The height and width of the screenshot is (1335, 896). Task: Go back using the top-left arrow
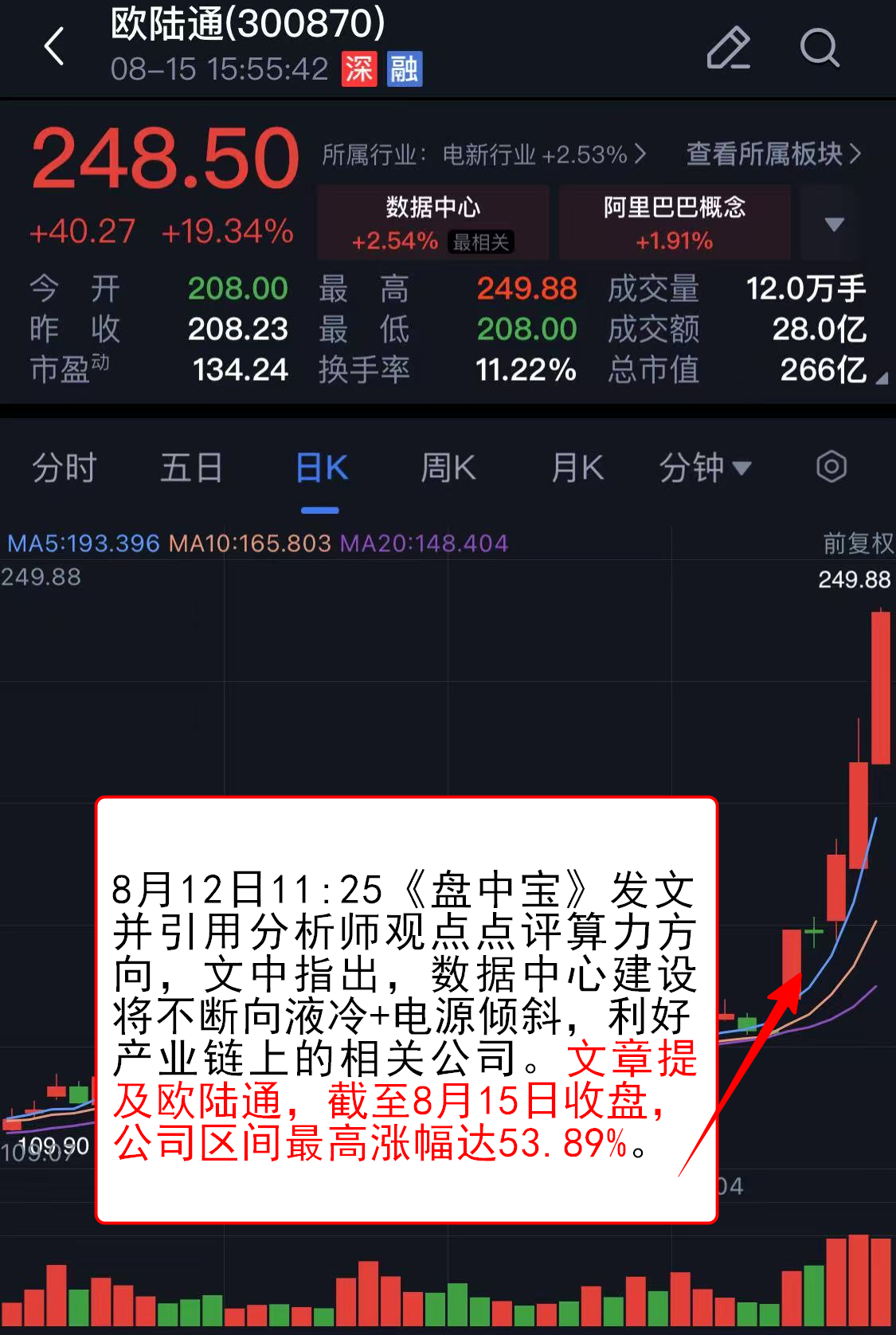[54, 46]
